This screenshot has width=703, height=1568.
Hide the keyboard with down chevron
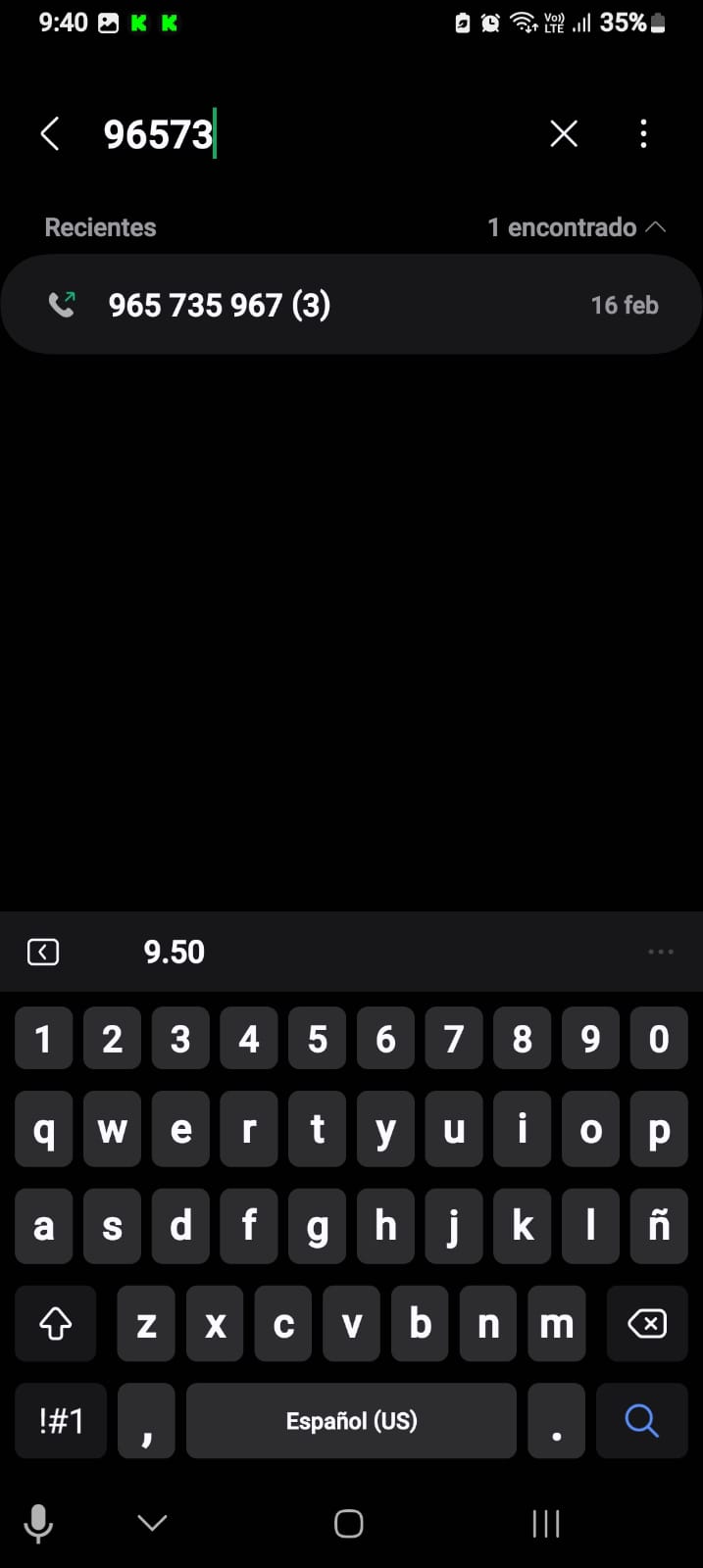[x=152, y=1523]
